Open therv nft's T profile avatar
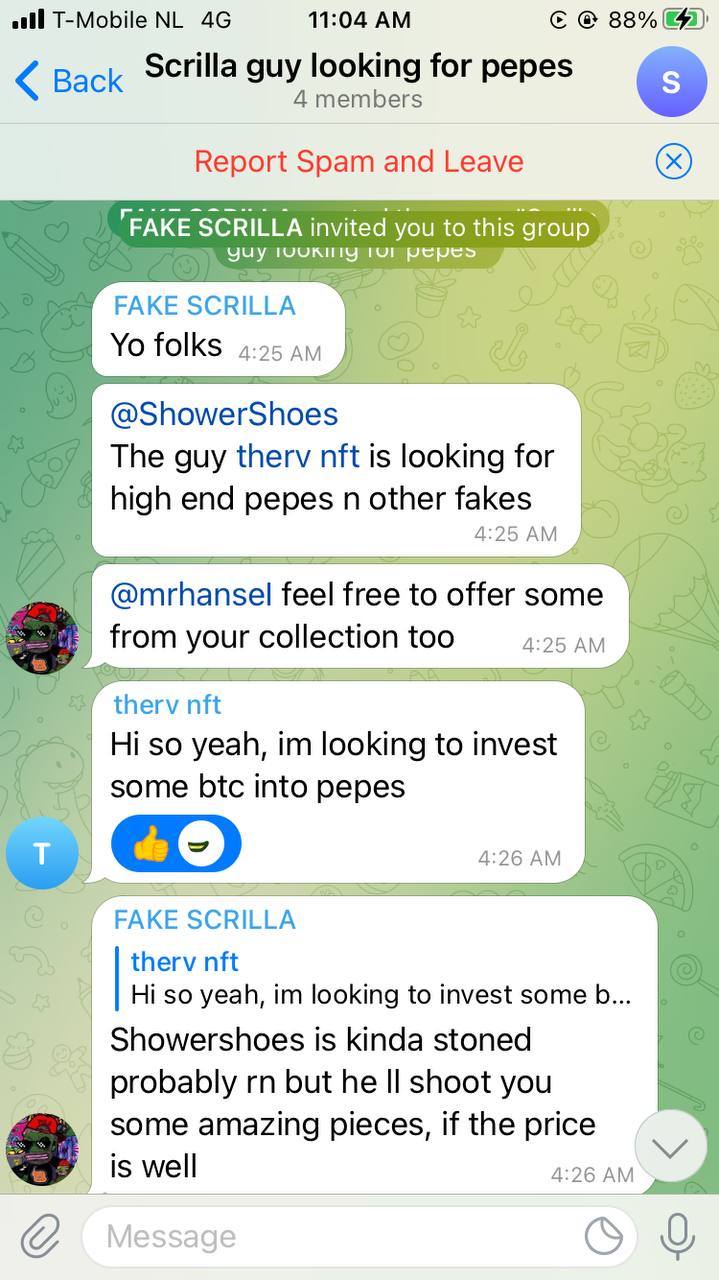 pos(42,853)
